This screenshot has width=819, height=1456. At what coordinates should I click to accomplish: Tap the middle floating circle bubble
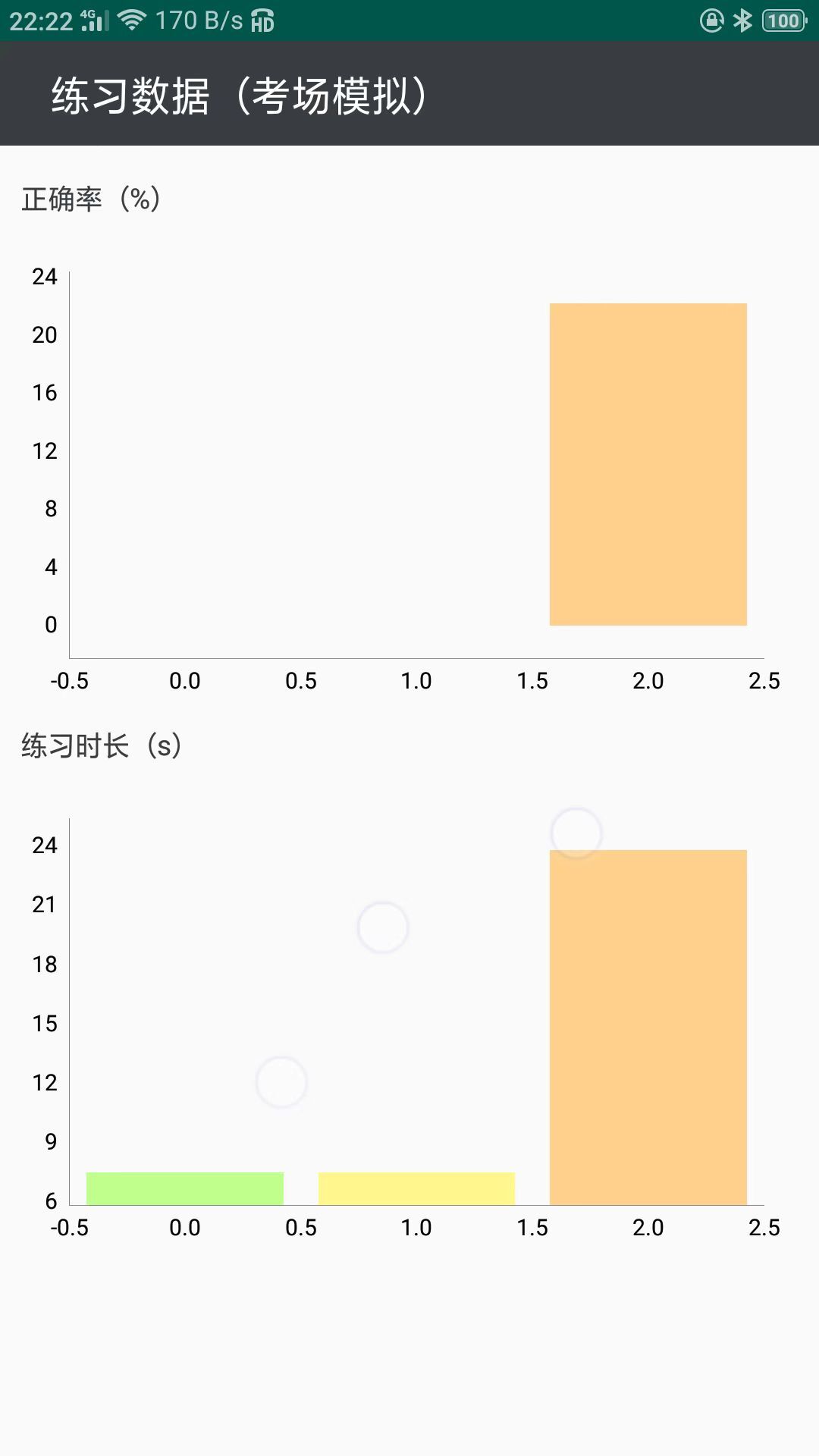[x=383, y=927]
